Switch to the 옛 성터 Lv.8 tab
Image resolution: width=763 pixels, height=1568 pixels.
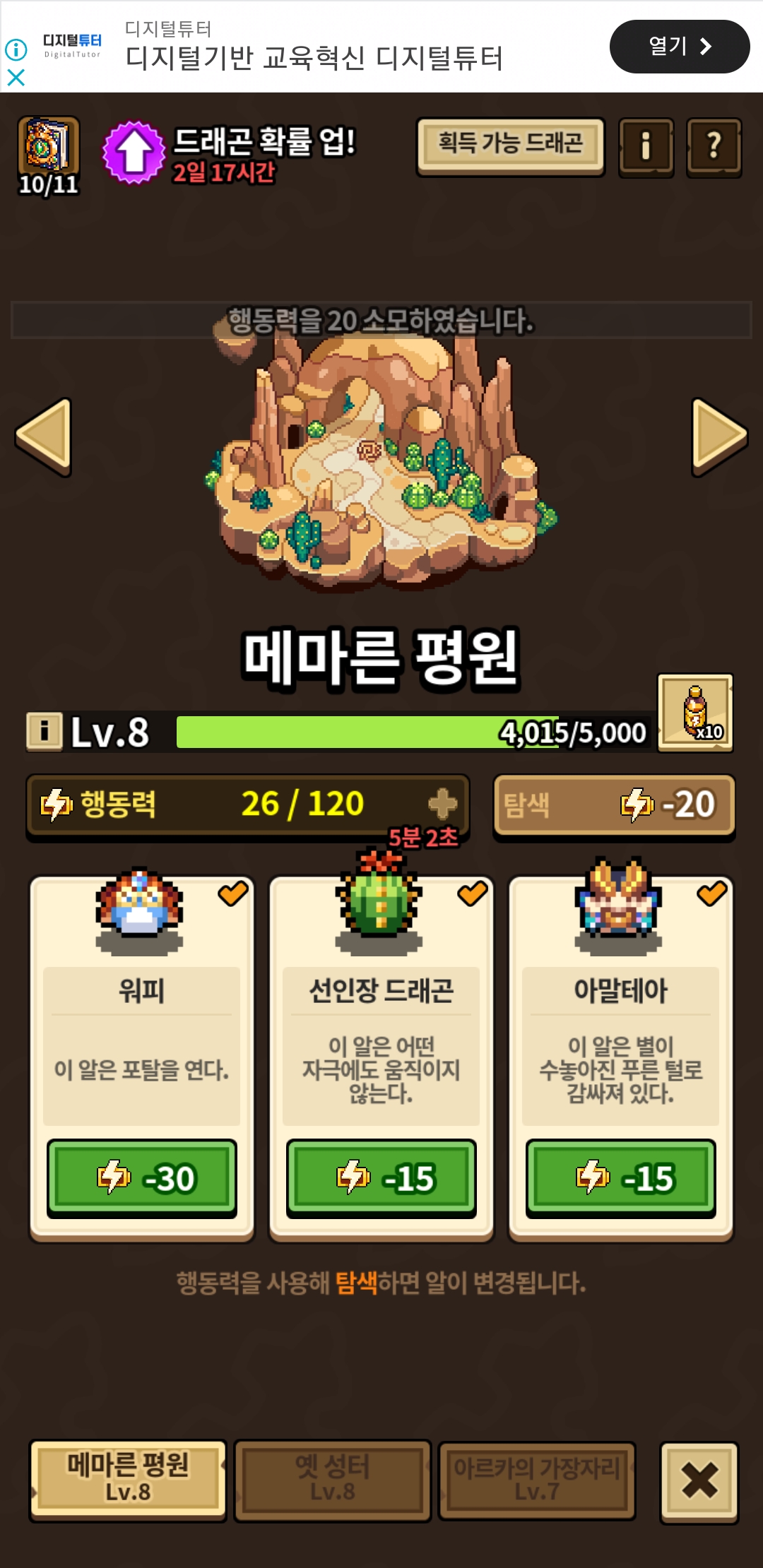pyautogui.click(x=333, y=1480)
